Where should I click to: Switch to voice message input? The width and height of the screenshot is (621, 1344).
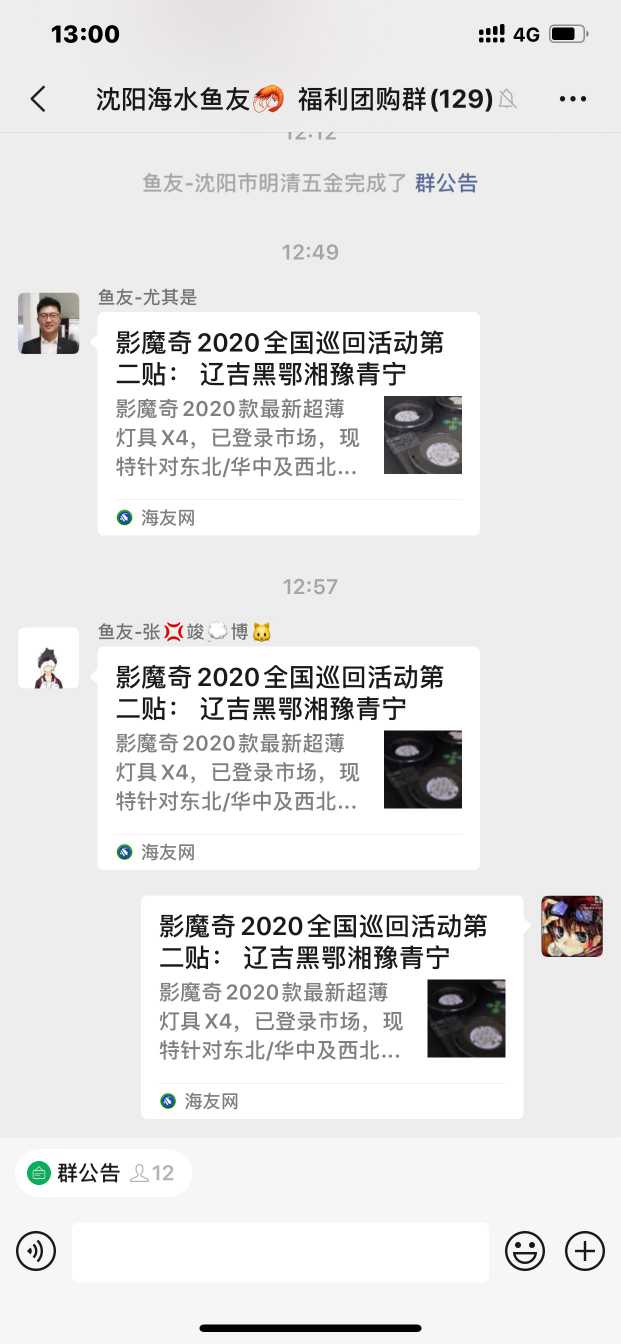[36, 1251]
